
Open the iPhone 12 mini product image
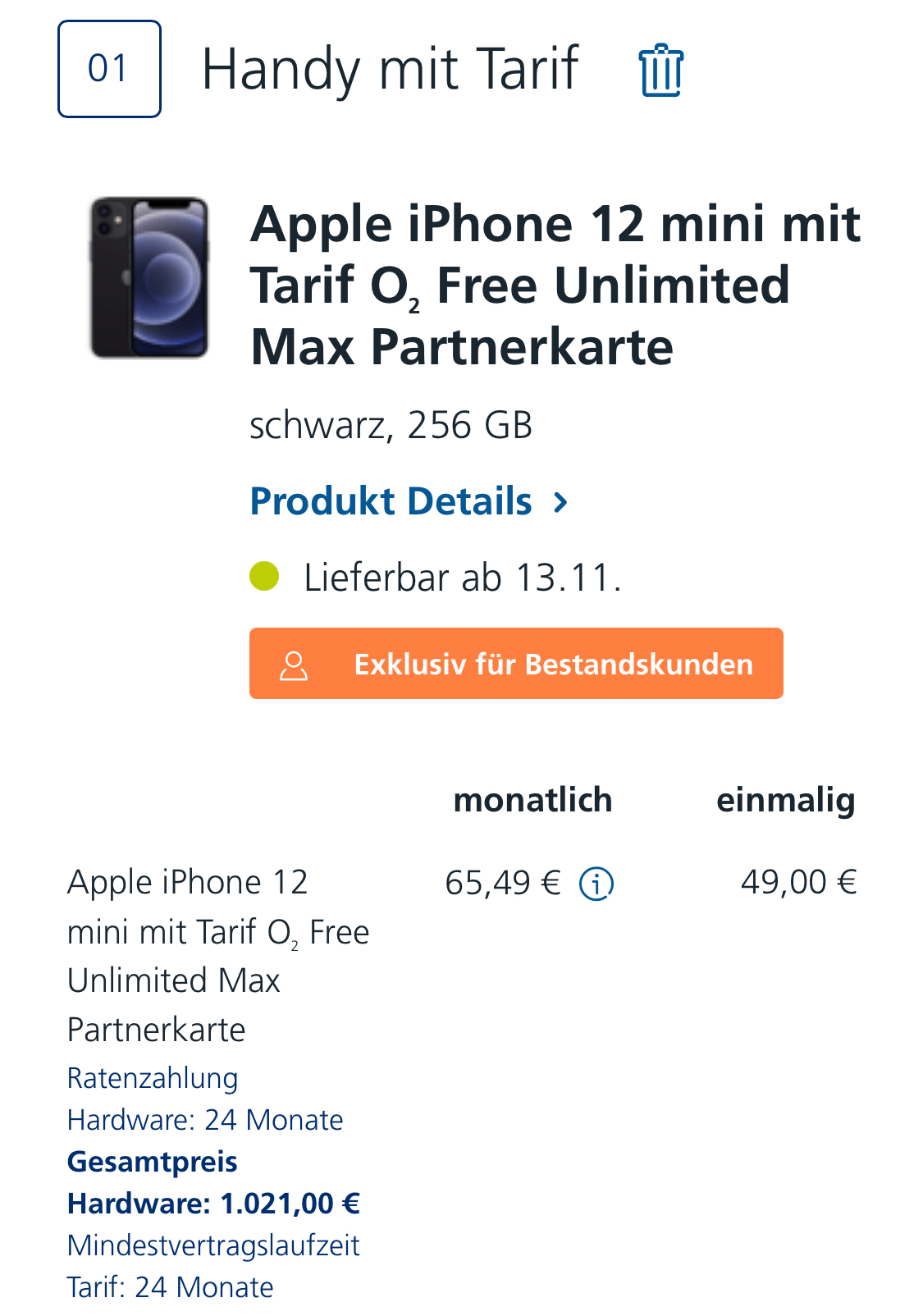coord(149,277)
